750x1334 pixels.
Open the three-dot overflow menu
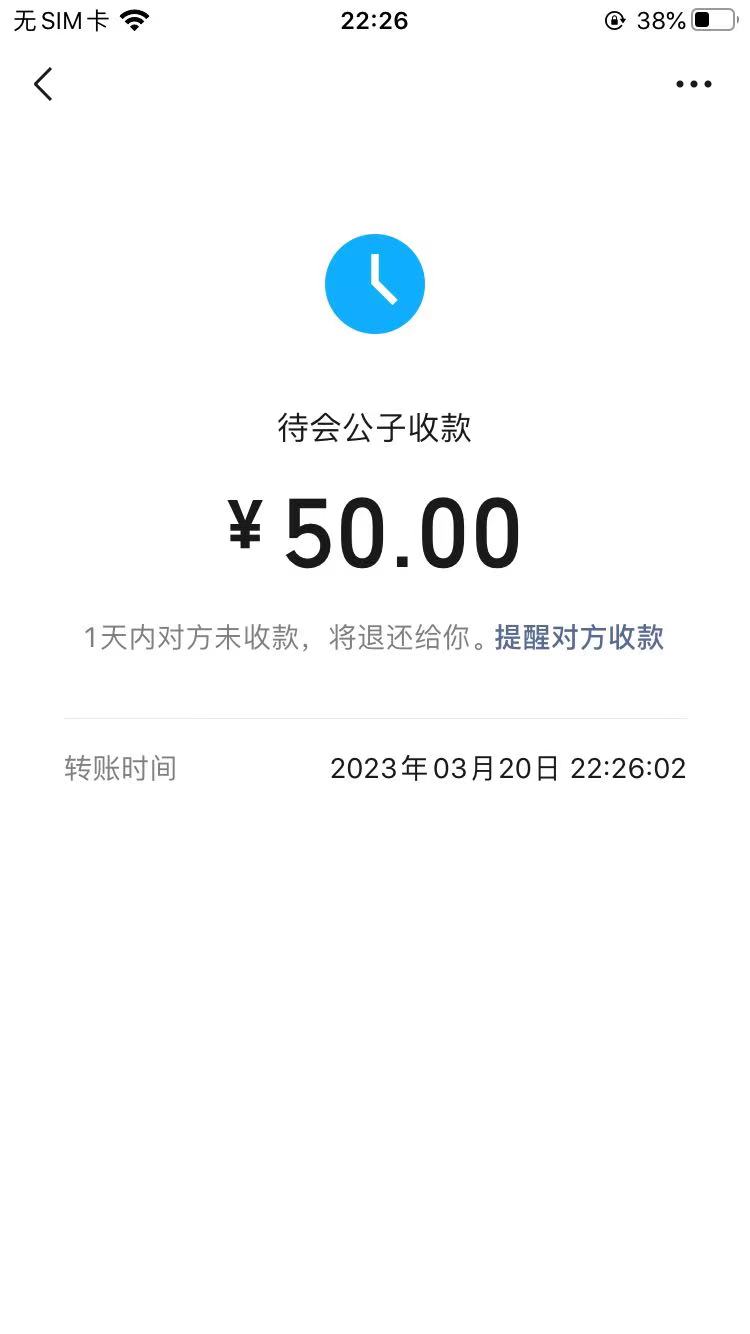(693, 85)
